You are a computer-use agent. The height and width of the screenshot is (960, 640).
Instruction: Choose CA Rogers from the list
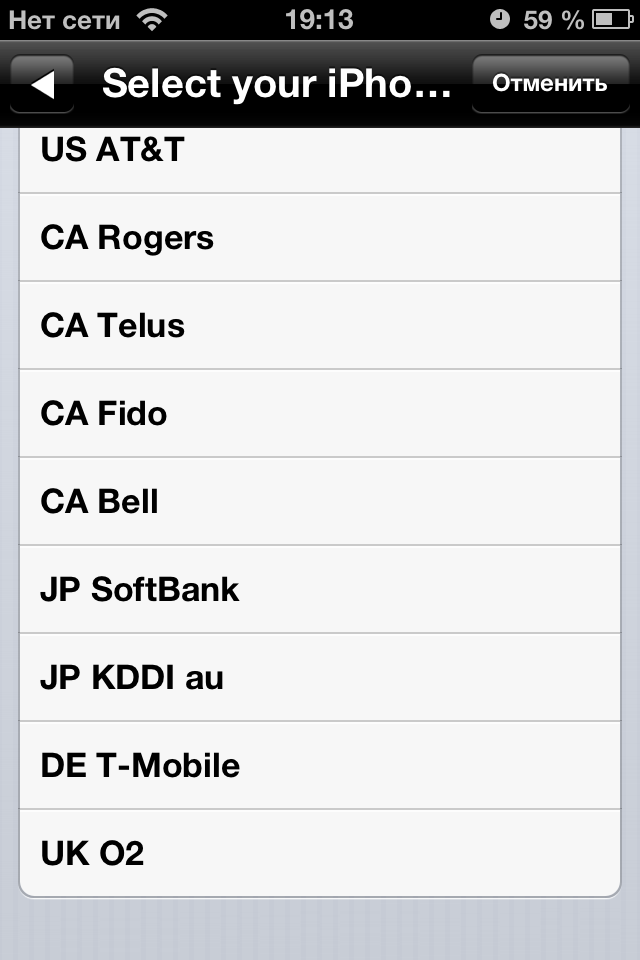[x=320, y=238]
